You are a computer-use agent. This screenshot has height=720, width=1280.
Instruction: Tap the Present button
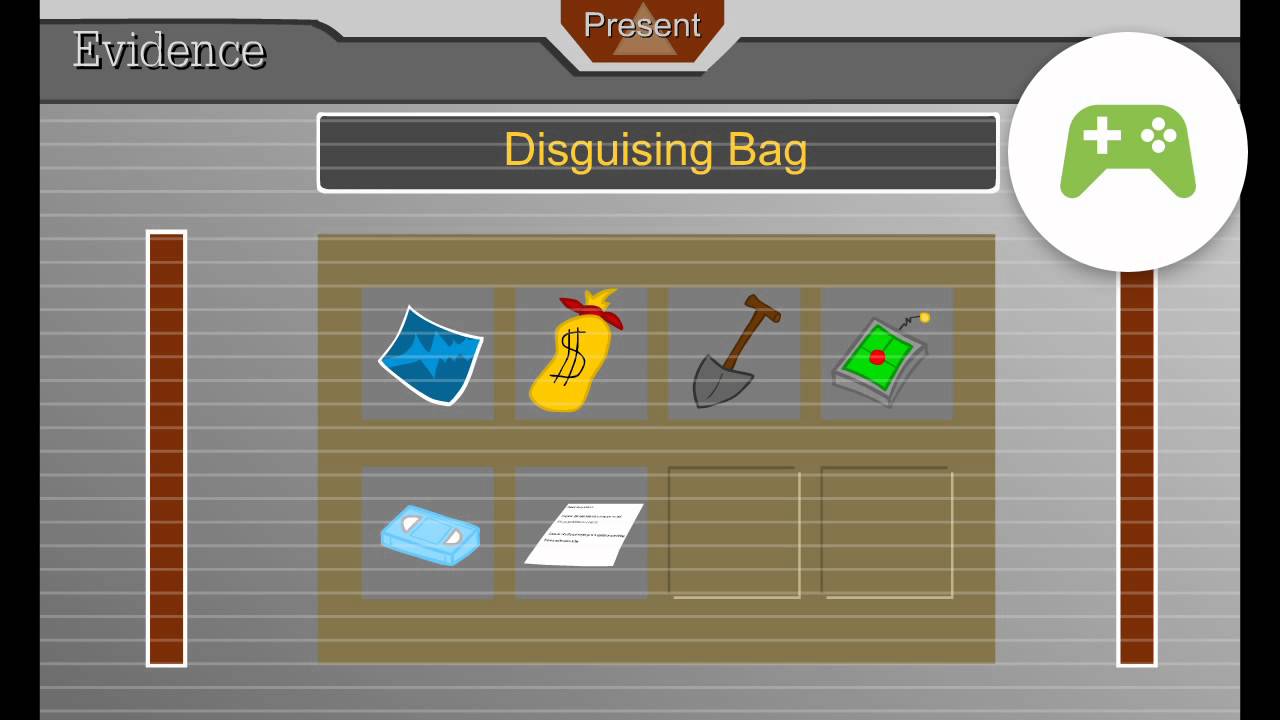point(641,28)
